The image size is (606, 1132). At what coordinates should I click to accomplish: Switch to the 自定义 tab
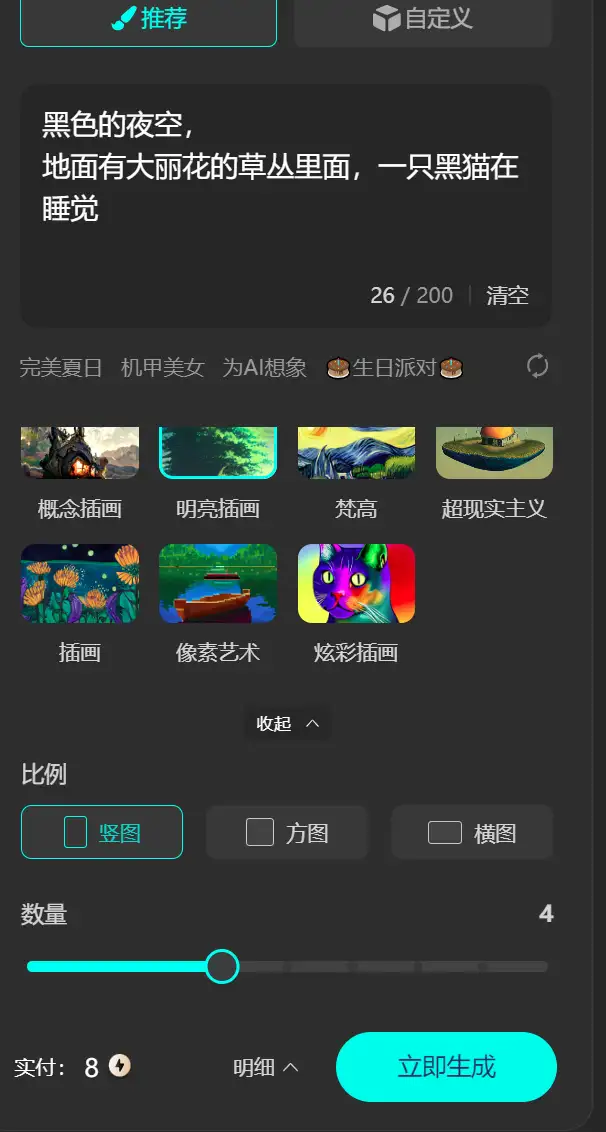pyautogui.click(x=422, y=19)
